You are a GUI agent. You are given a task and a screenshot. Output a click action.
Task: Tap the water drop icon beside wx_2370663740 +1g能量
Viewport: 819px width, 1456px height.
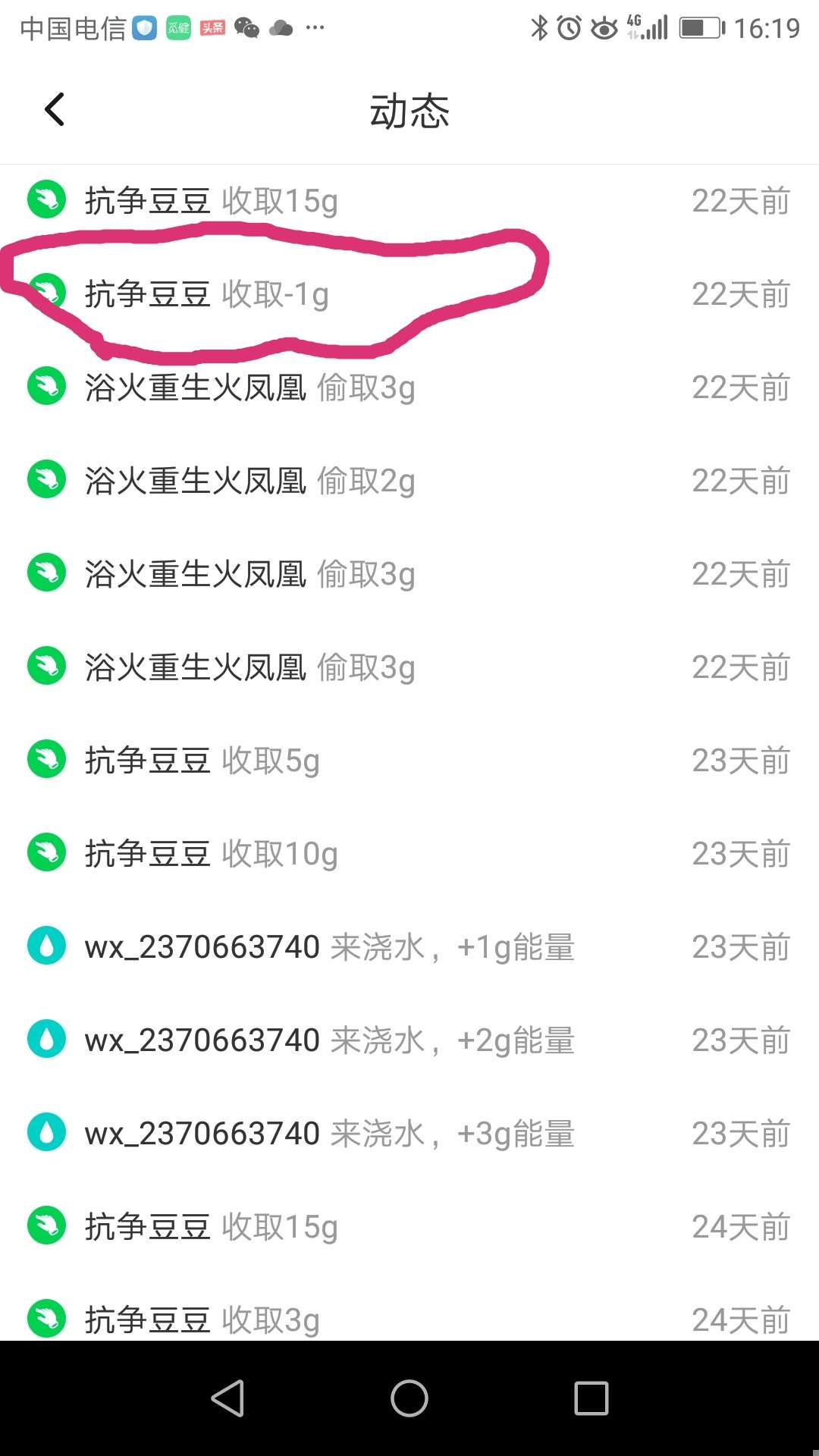coord(45,946)
